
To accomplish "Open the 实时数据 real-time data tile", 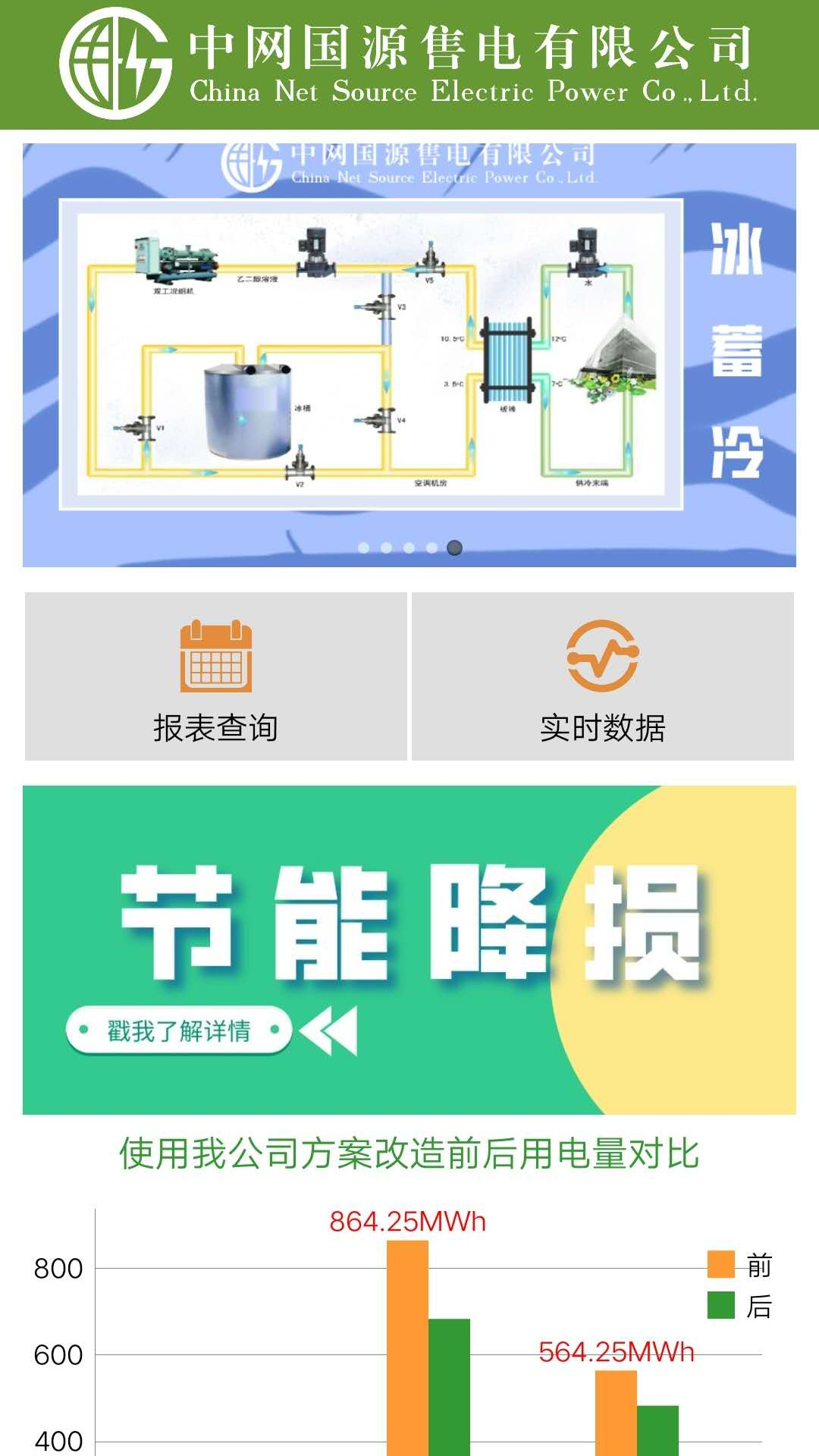I will click(603, 676).
